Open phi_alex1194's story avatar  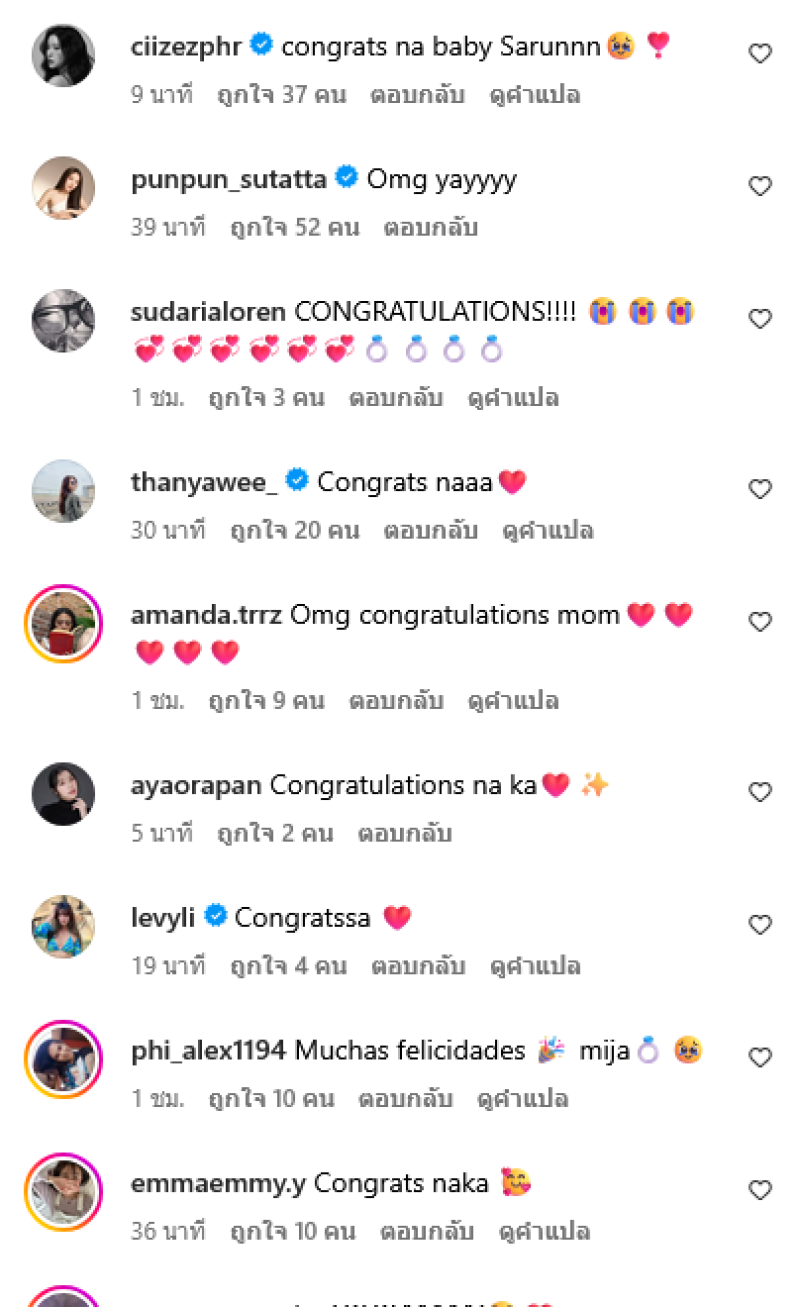click(x=64, y=1058)
